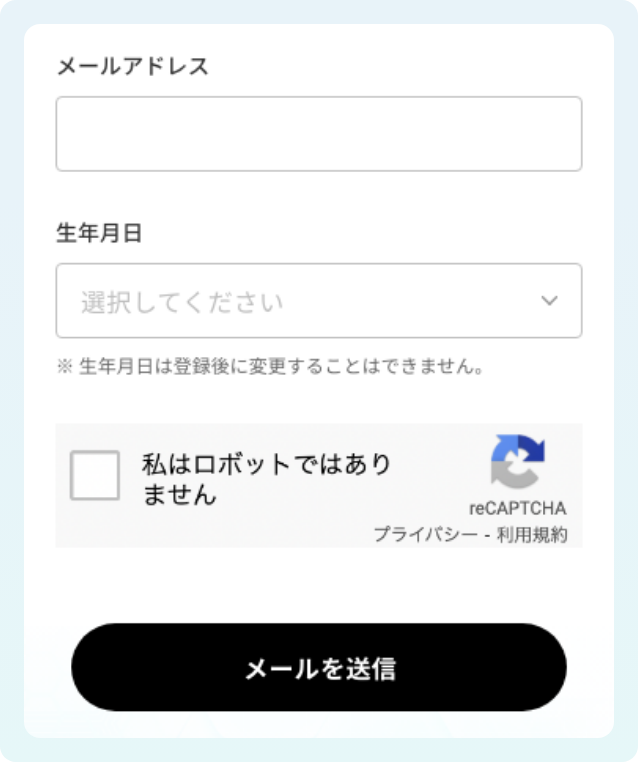Tap the メールを送信 button
638x762 pixels.
point(318,668)
